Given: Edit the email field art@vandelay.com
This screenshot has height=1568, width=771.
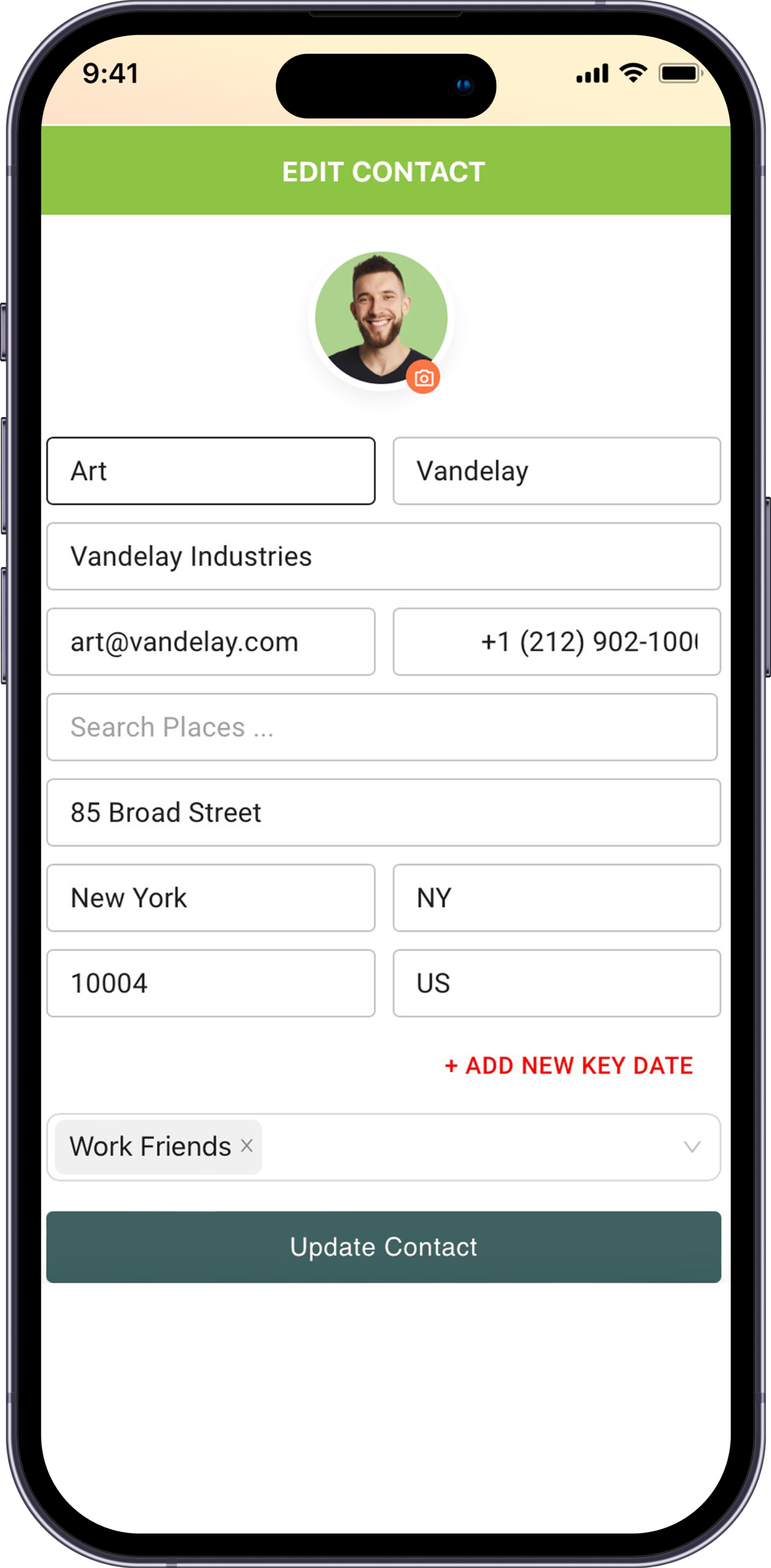Looking at the screenshot, I should [x=210, y=641].
